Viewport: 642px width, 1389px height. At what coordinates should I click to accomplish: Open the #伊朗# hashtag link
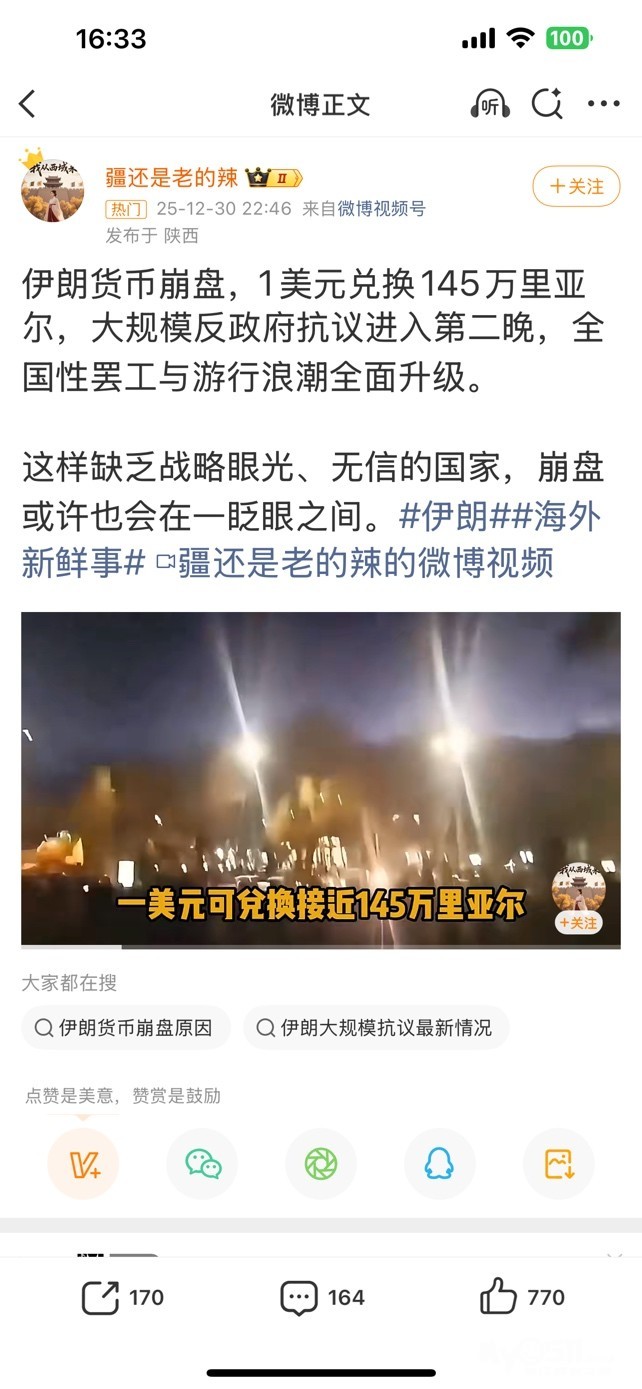(x=444, y=517)
